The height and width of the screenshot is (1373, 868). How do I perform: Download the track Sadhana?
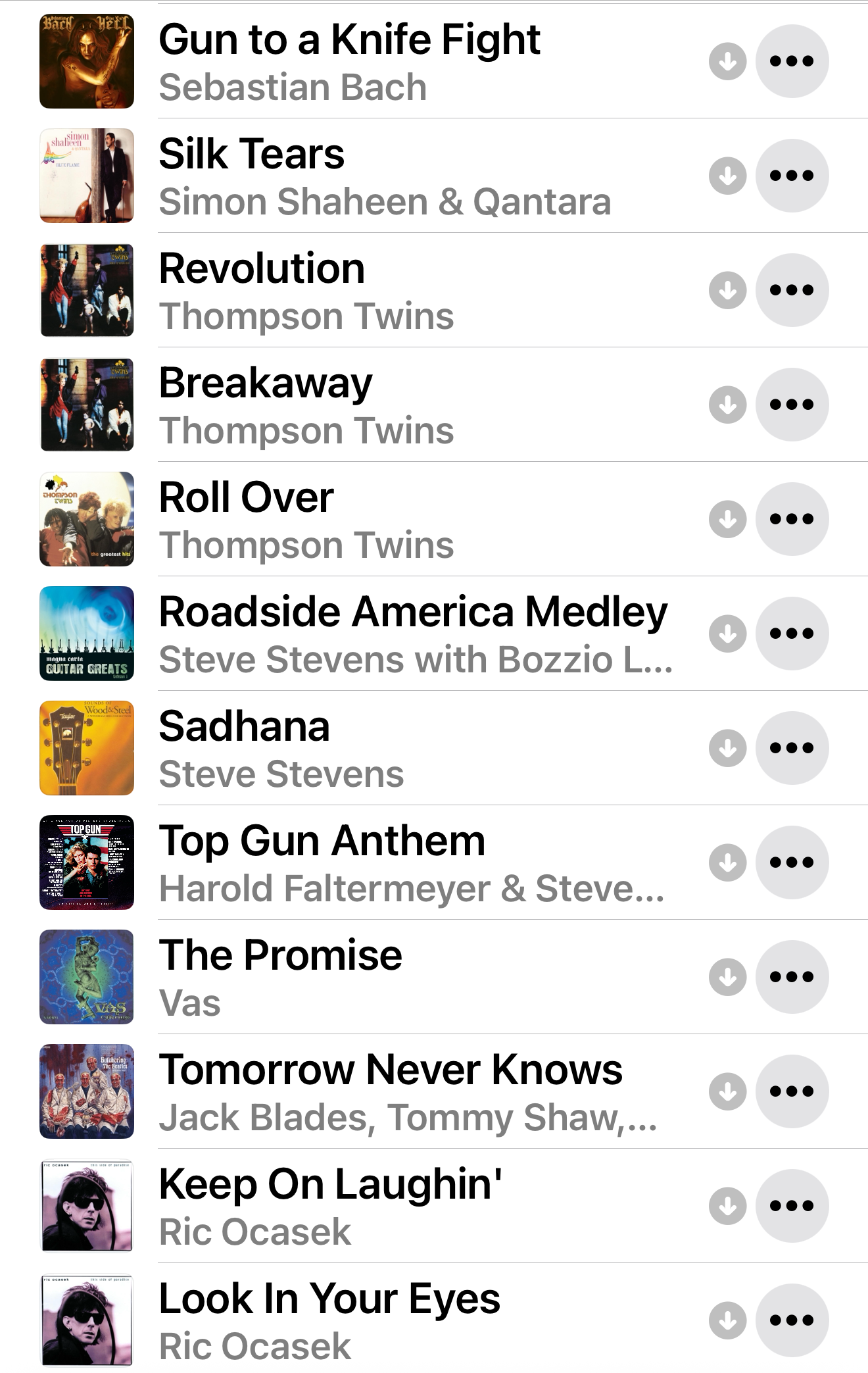(727, 748)
